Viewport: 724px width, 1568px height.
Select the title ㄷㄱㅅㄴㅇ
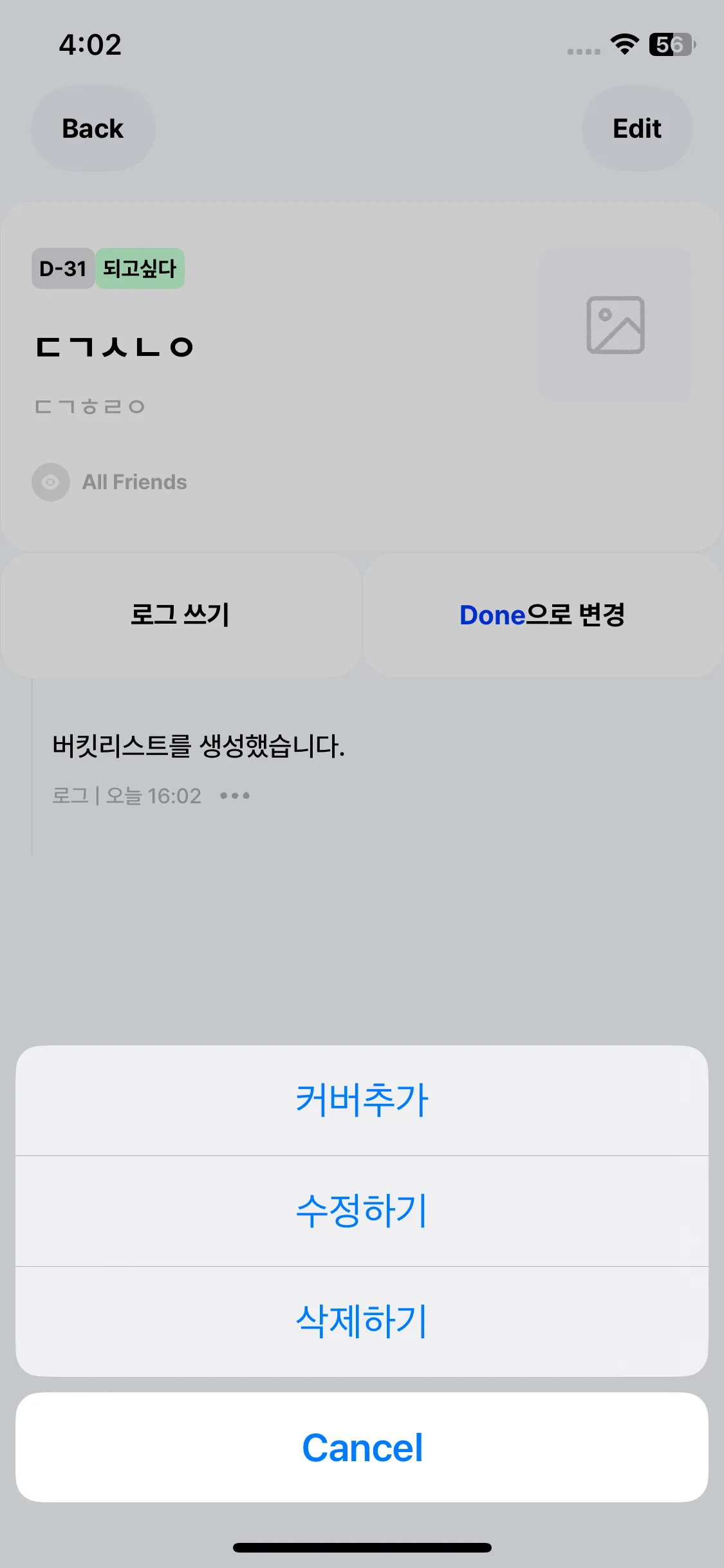click(x=115, y=347)
